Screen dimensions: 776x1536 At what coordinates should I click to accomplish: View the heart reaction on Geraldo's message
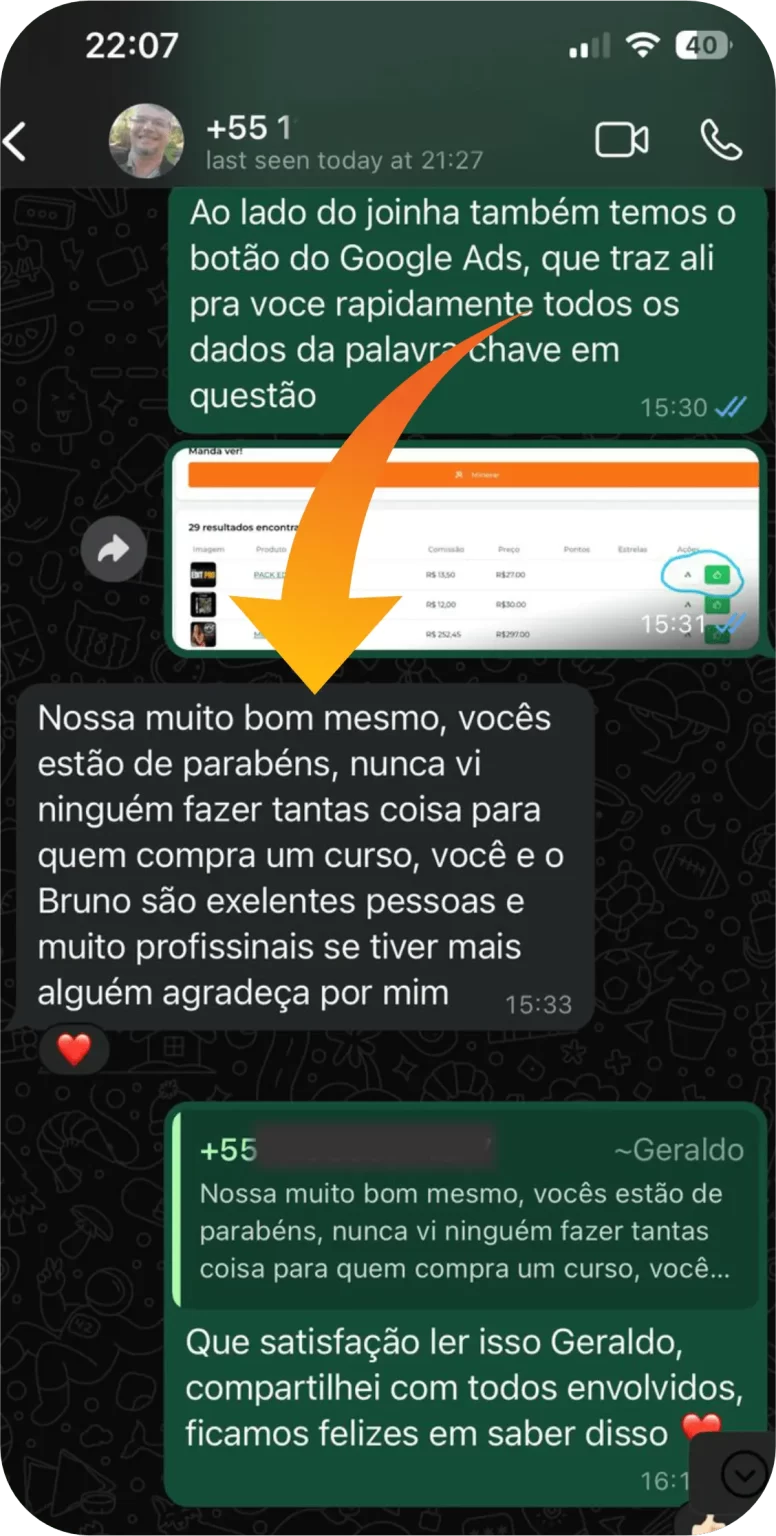(73, 1050)
